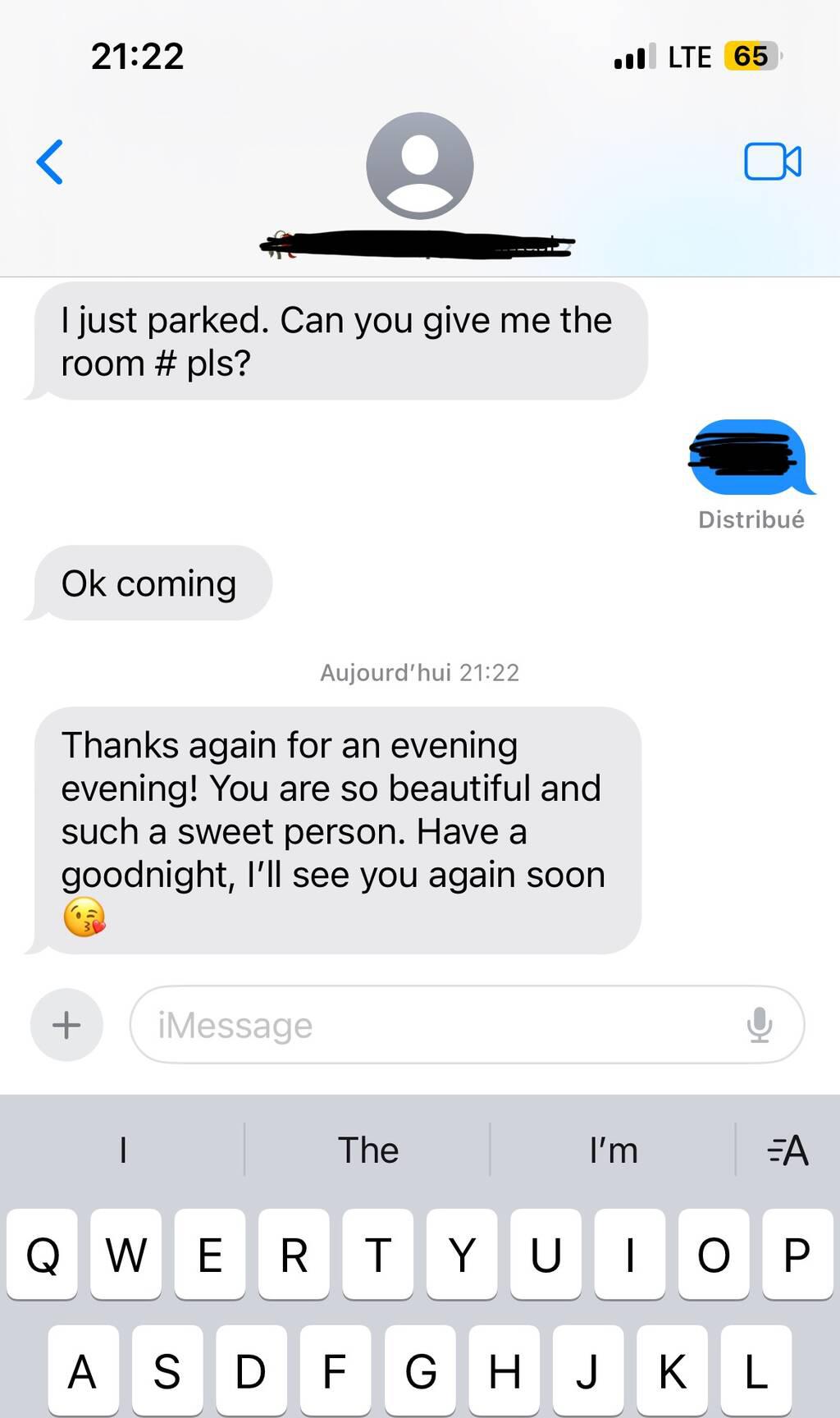Hit the letter L key
This screenshot has width=840, height=1418.
(756, 1370)
